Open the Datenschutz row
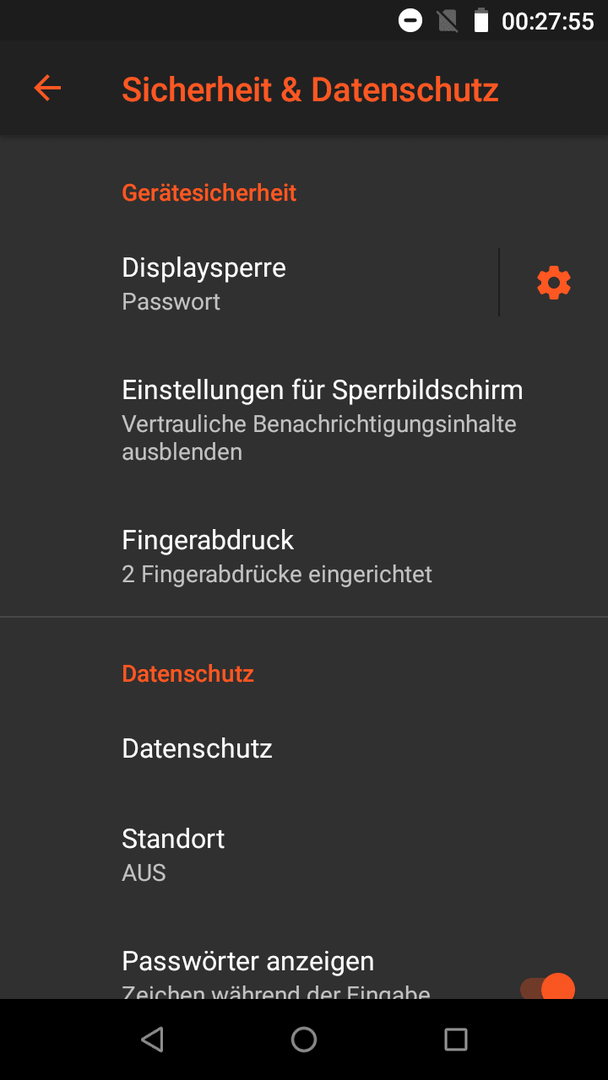The width and height of the screenshot is (608, 1080). 304,748
